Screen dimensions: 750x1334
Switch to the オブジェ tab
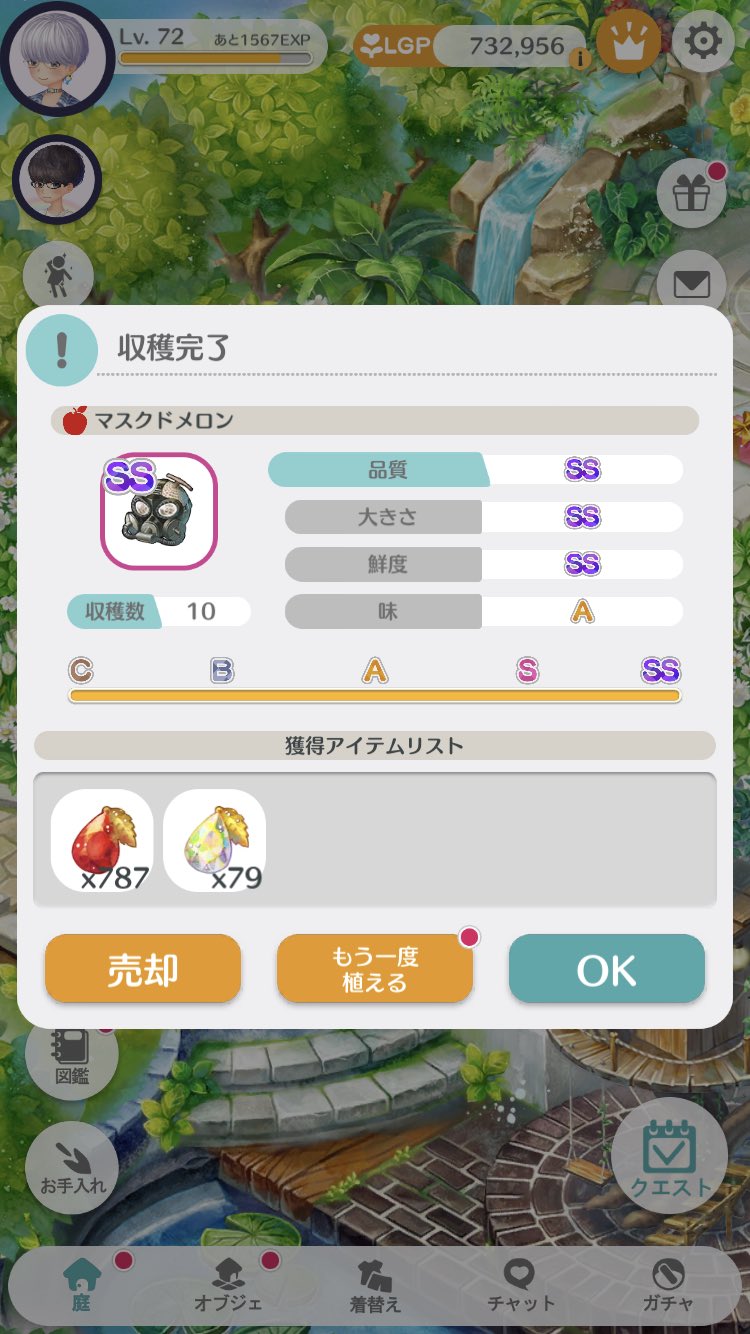coord(228,1285)
